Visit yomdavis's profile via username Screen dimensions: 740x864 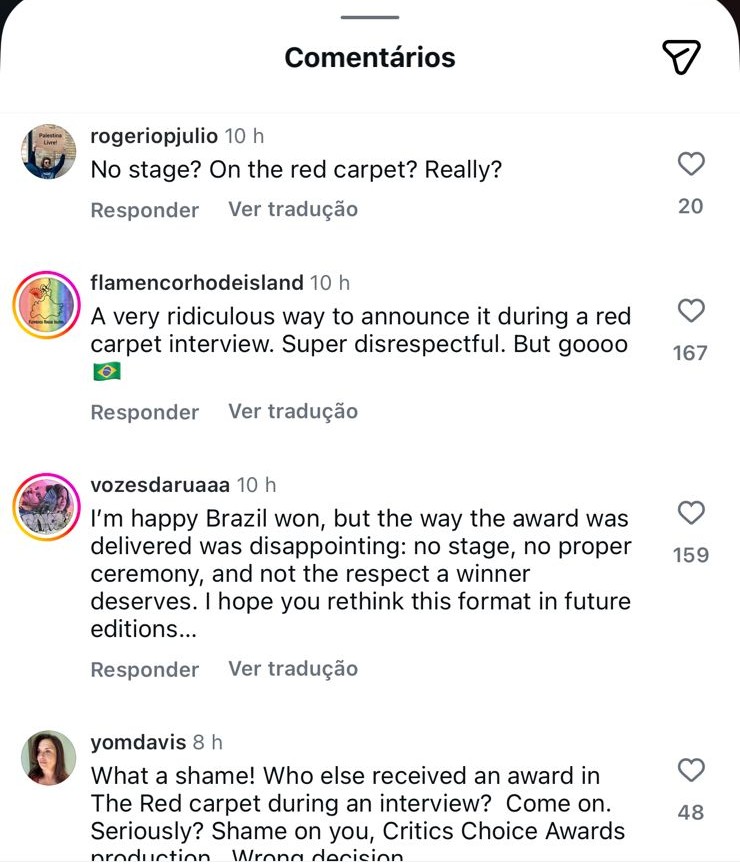coord(138,742)
